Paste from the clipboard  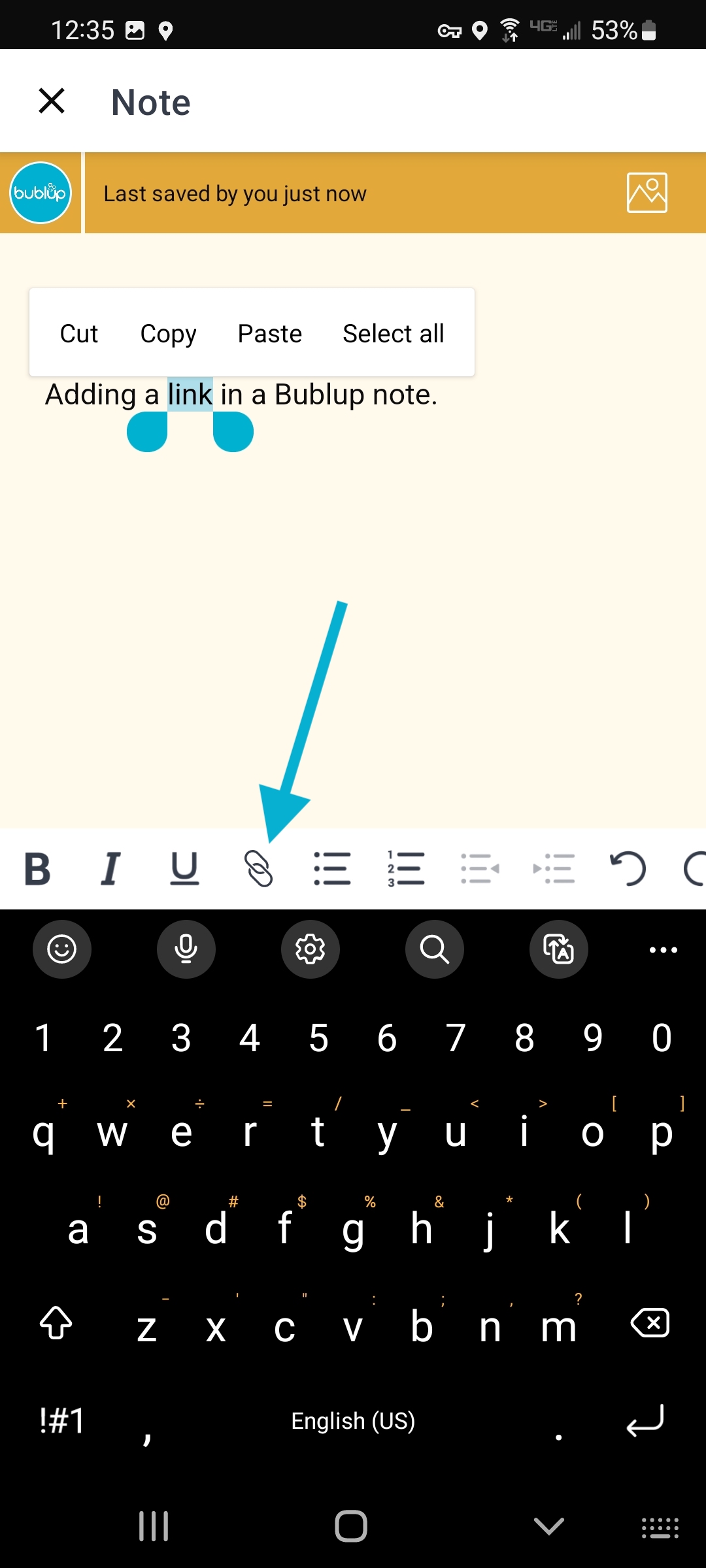pyautogui.click(x=269, y=333)
